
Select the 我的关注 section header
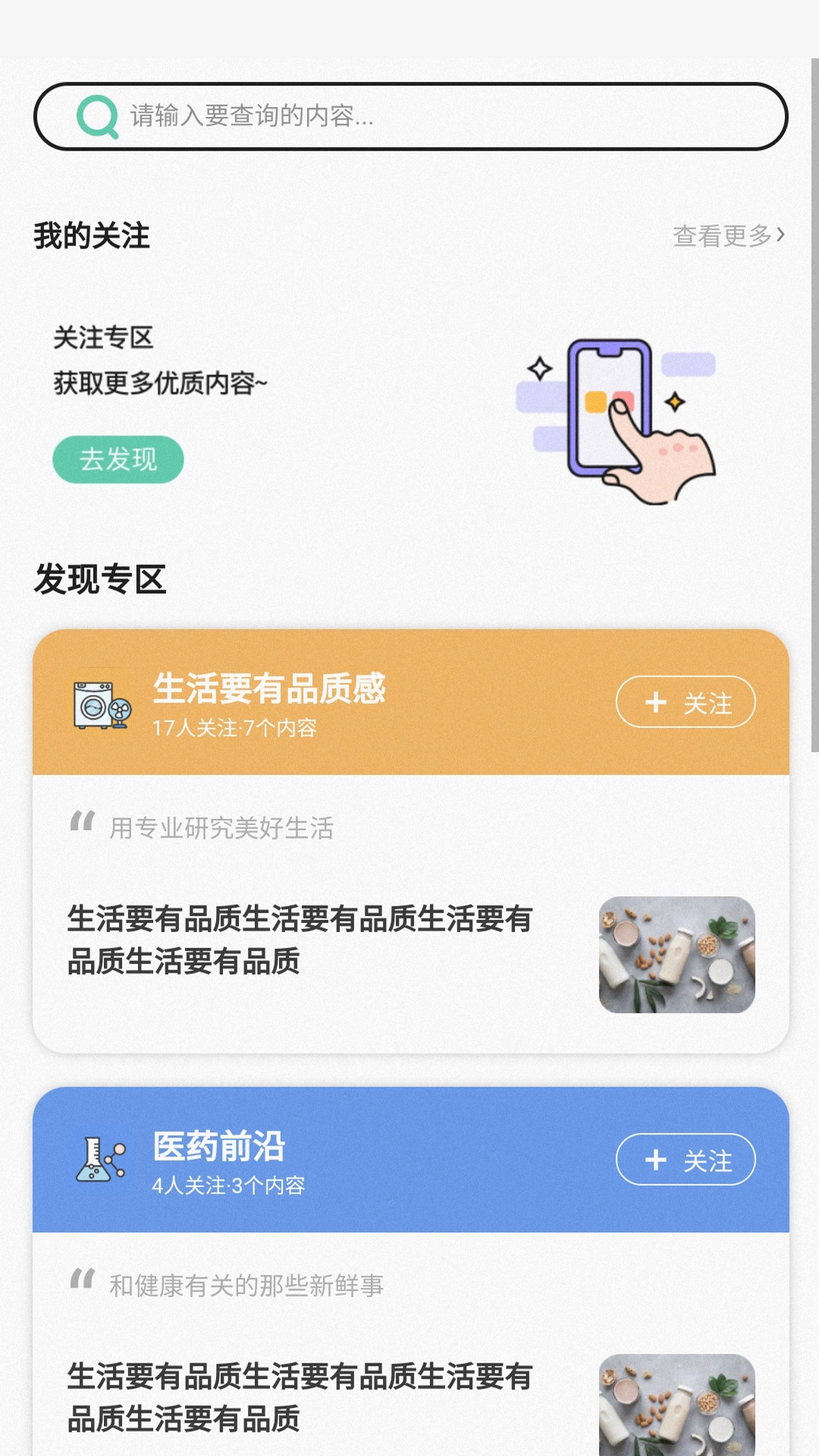(x=91, y=235)
